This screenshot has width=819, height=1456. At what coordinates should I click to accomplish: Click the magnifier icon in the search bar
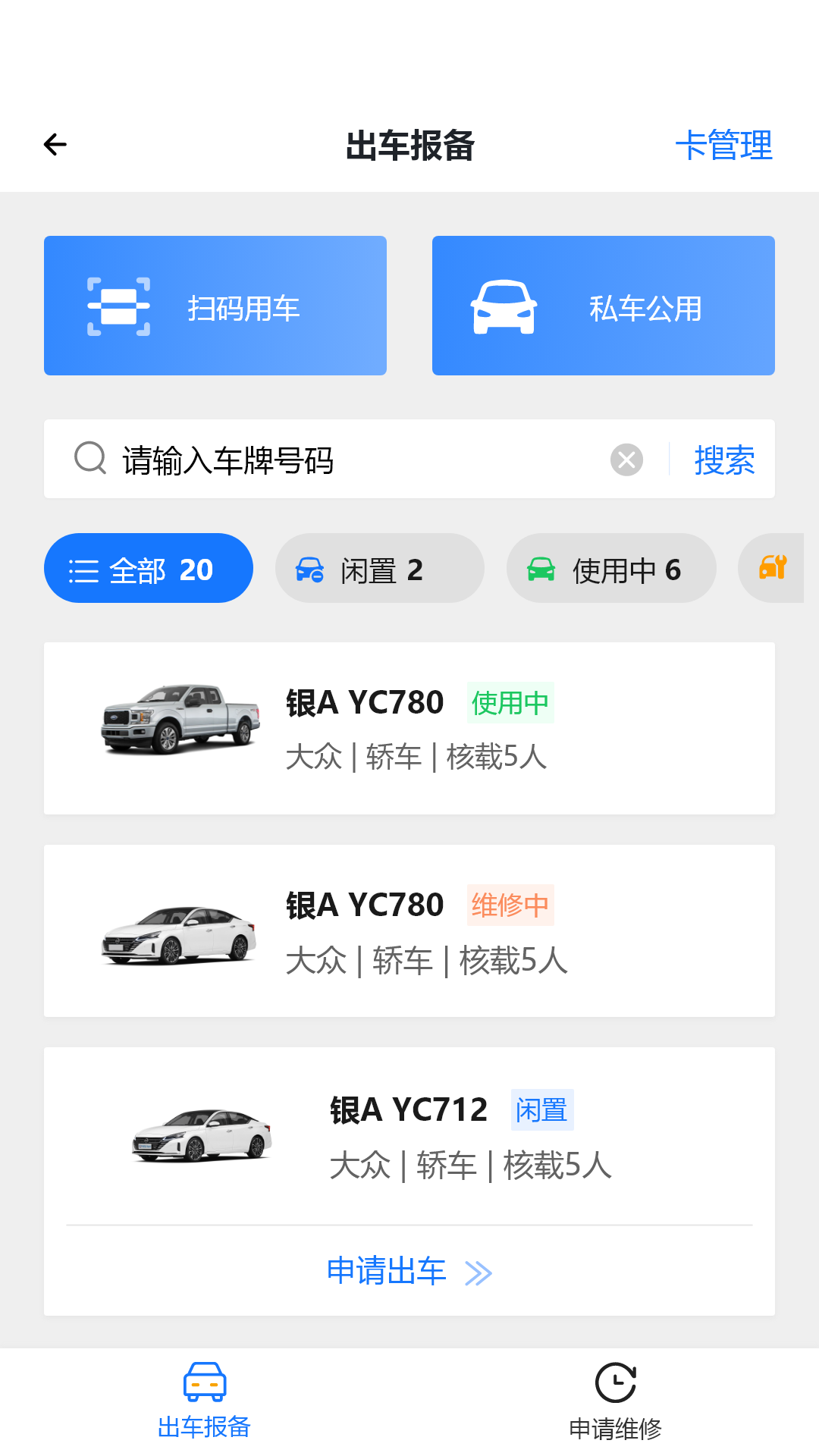(90, 458)
